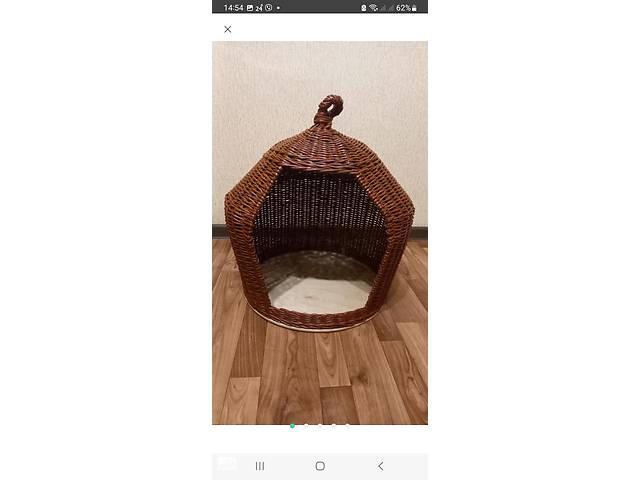This screenshot has width=640, height=480.
Task: Close the full-screen photo viewer
Action: coord(227,29)
